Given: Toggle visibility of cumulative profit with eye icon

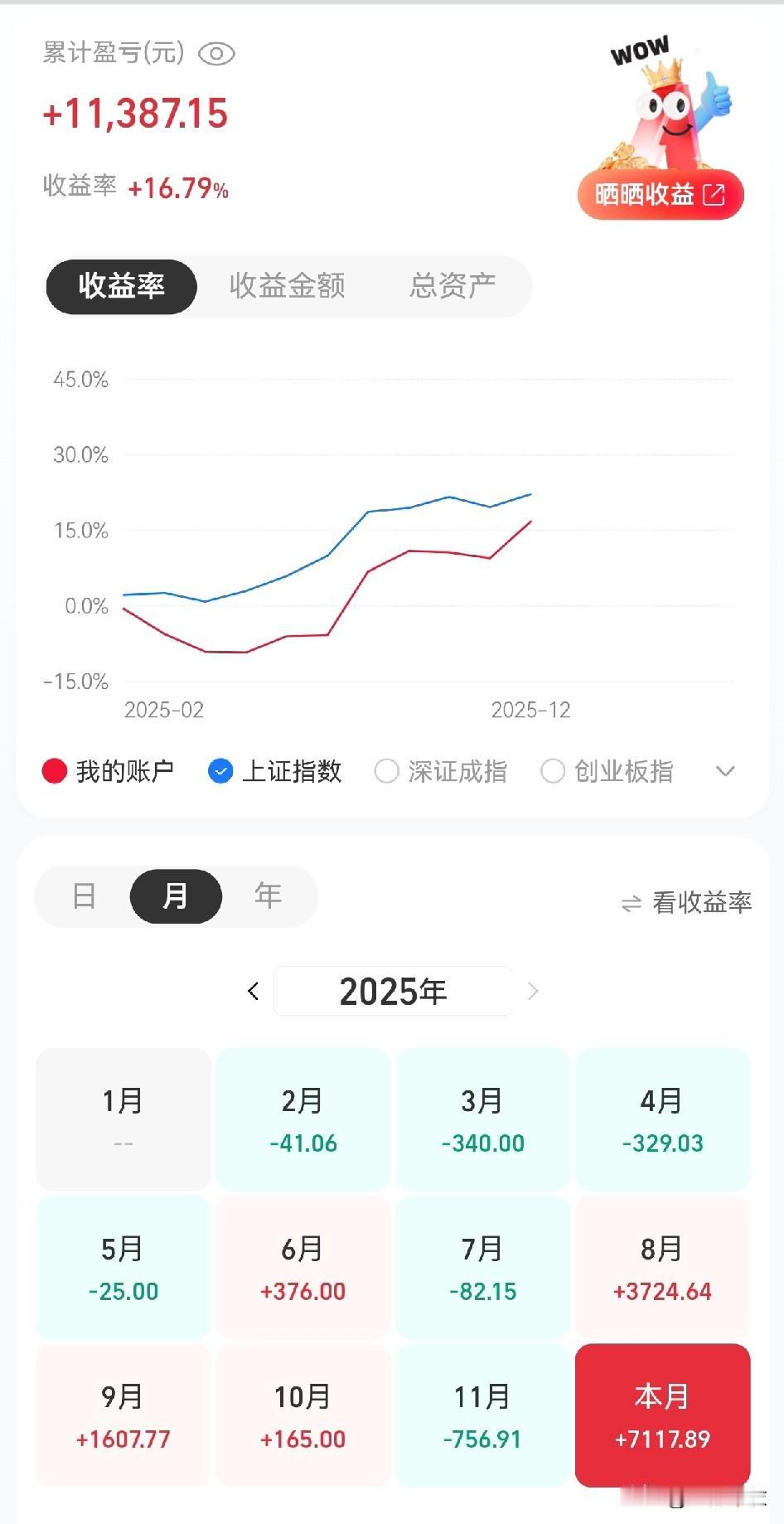Looking at the screenshot, I should tap(215, 52).
